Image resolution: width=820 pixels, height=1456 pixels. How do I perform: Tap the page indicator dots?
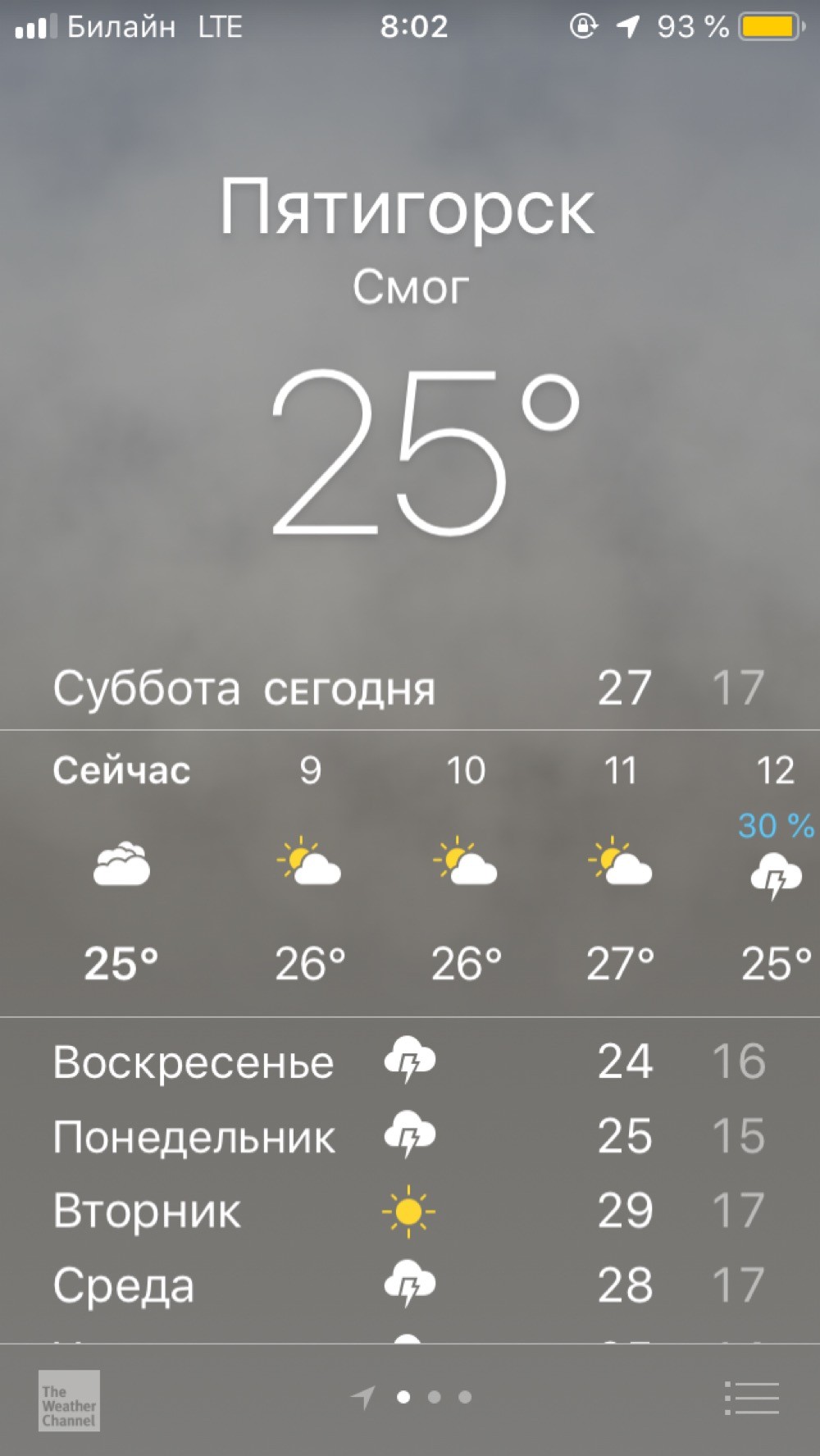coord(411,1397)
